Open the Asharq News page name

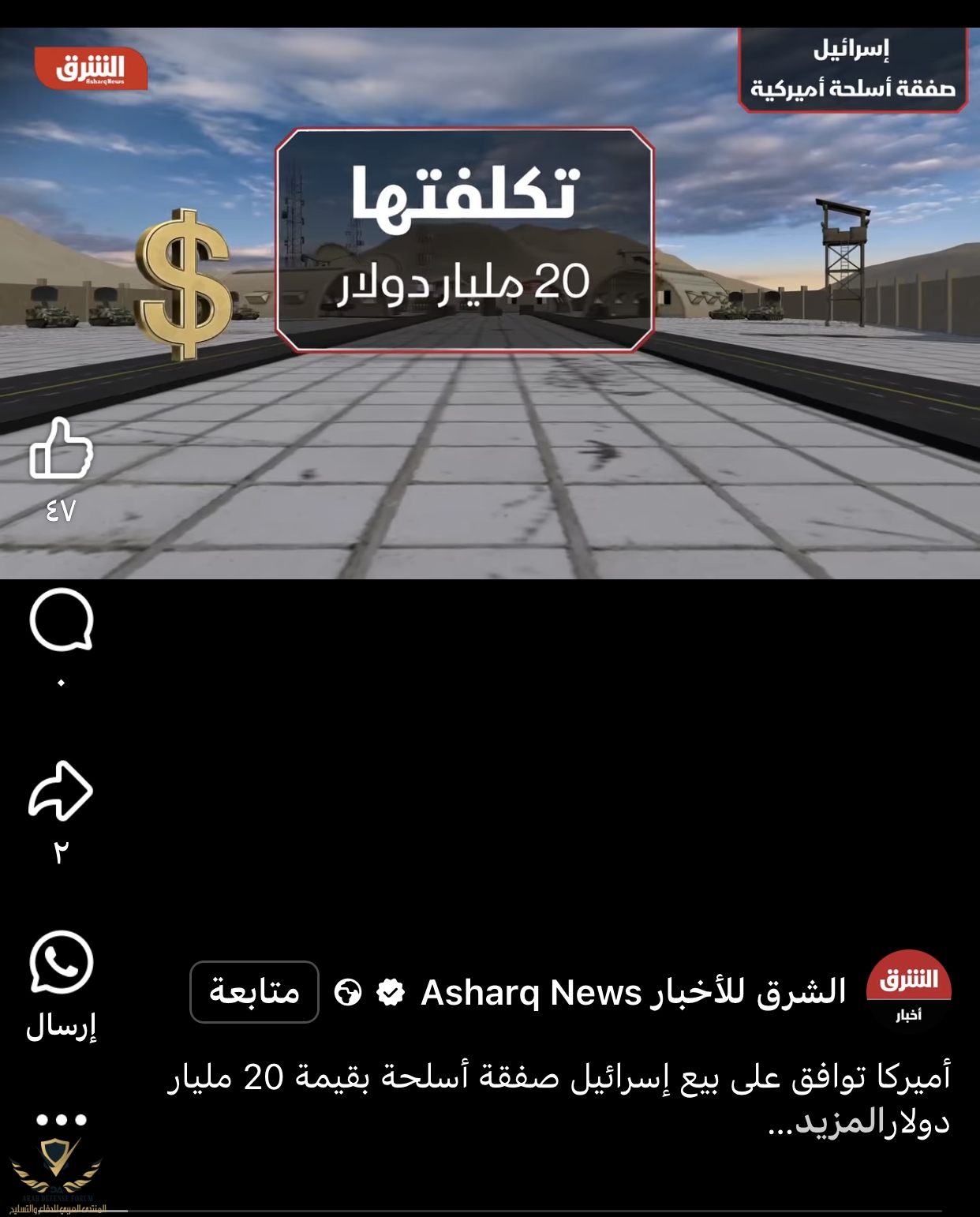coord(633,992)
